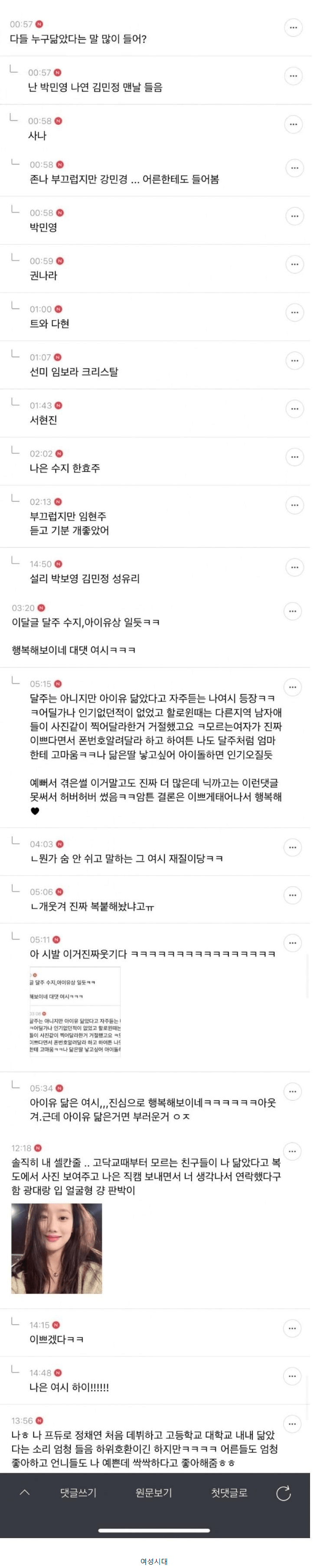317x1568 pixels.
Task: Jump to first comment with 첫댓글로
Action: 229,1493
